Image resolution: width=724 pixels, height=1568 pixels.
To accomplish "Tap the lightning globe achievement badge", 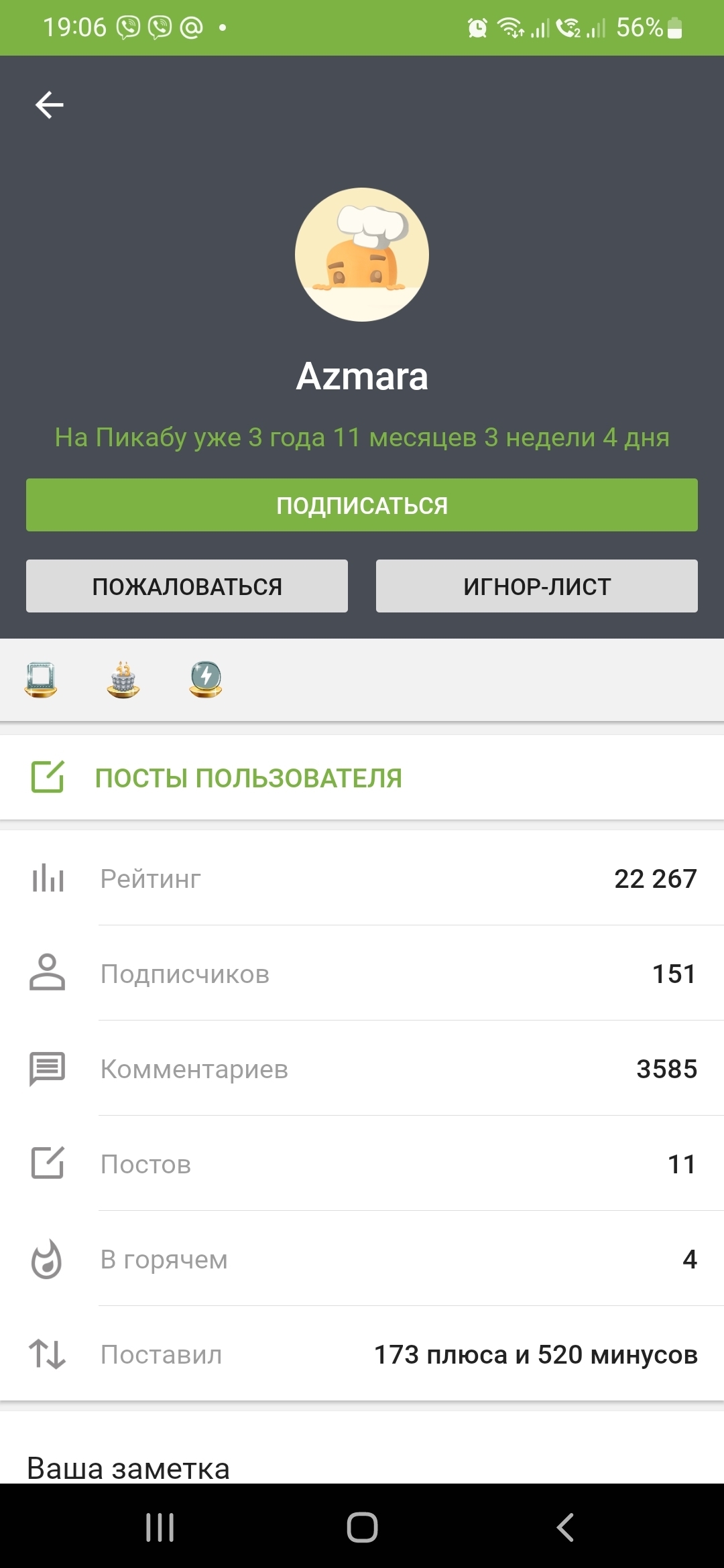I will (206, 679).
